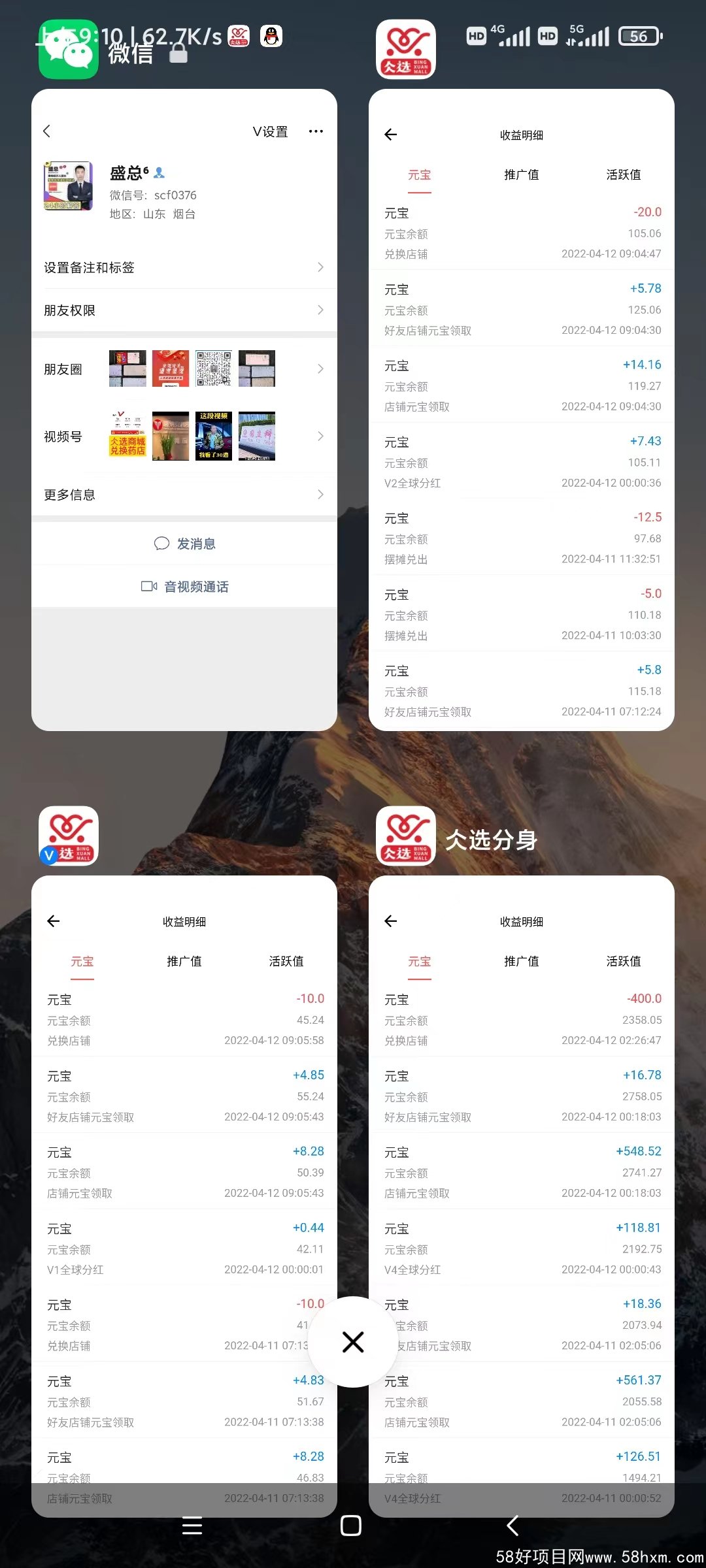Clear all recent apps with X button
Viewport: 706px width, 1568px height.
[353, 1343]
